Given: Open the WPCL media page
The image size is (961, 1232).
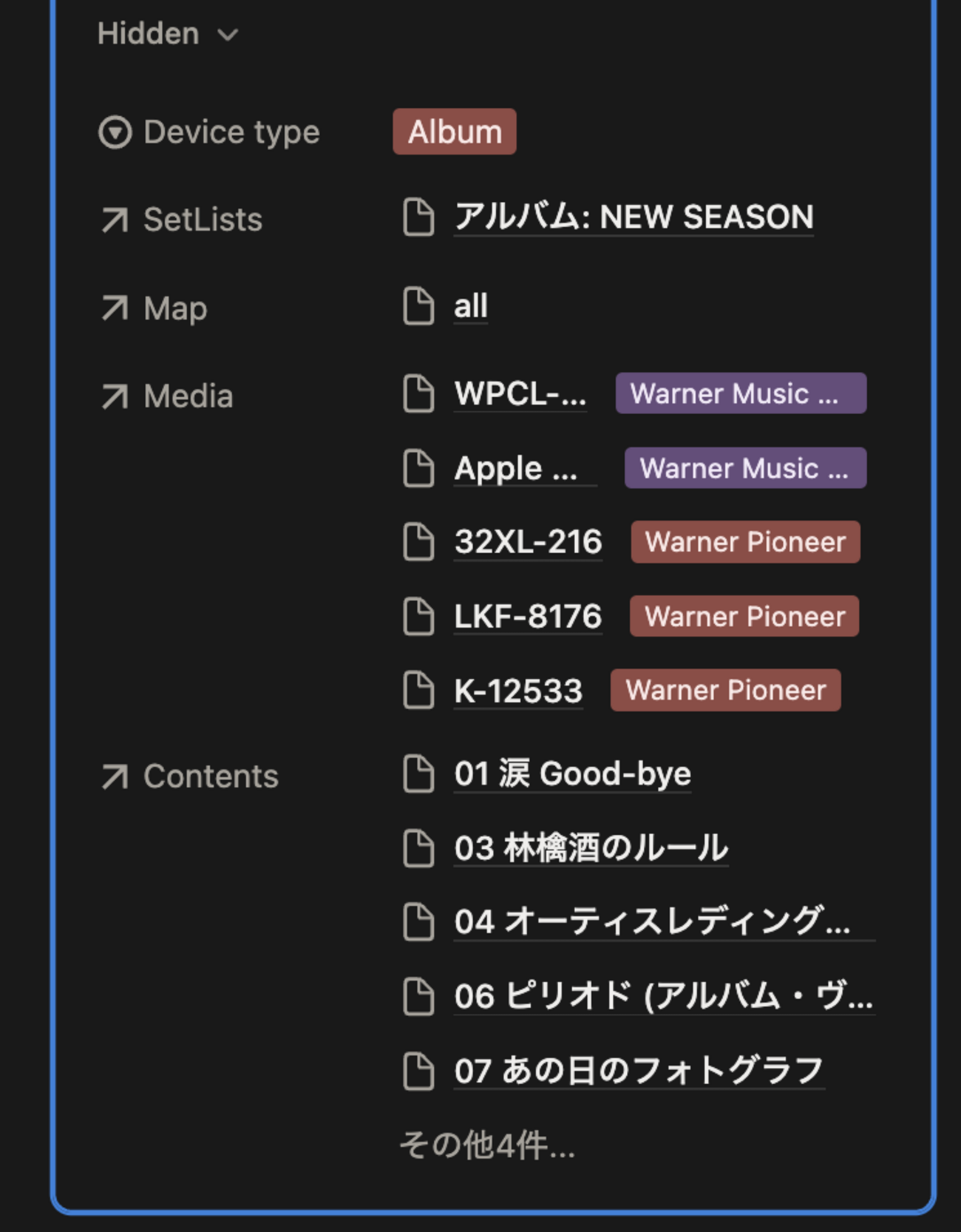Looking at the screenshot, I should click(520, 393).
